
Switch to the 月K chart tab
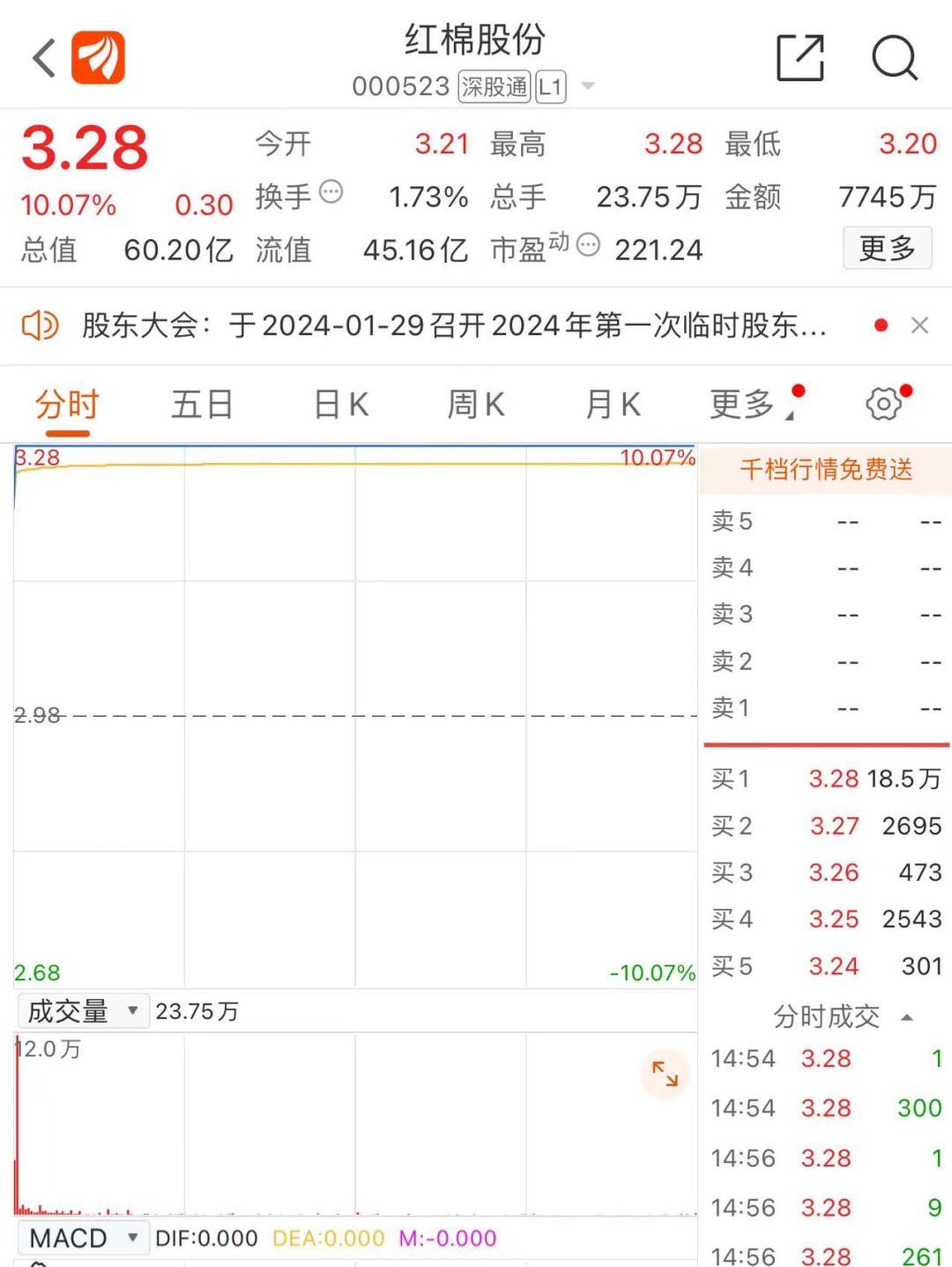click(x=613, y=405)
